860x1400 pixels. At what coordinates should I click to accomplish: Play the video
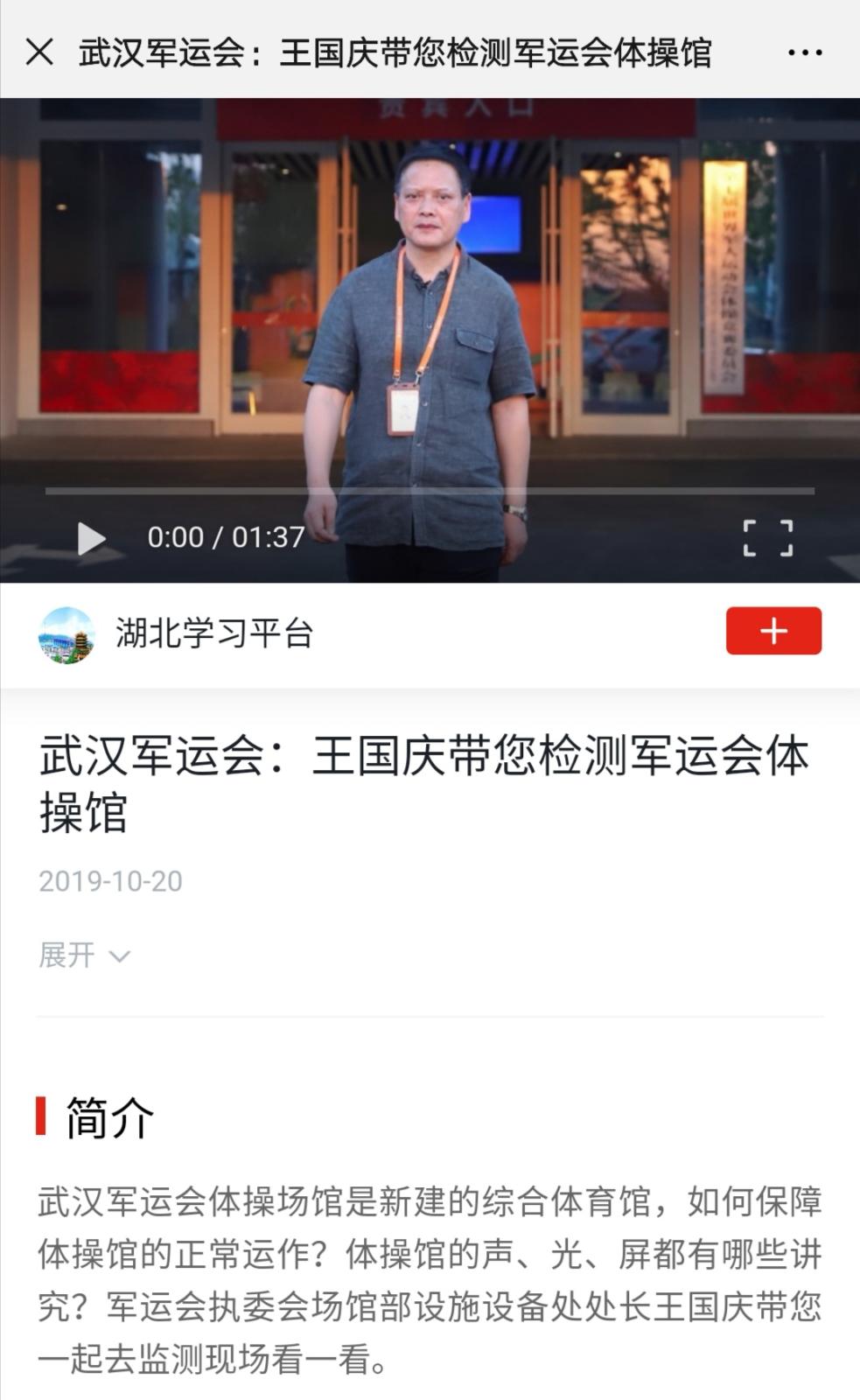(91, 538)
